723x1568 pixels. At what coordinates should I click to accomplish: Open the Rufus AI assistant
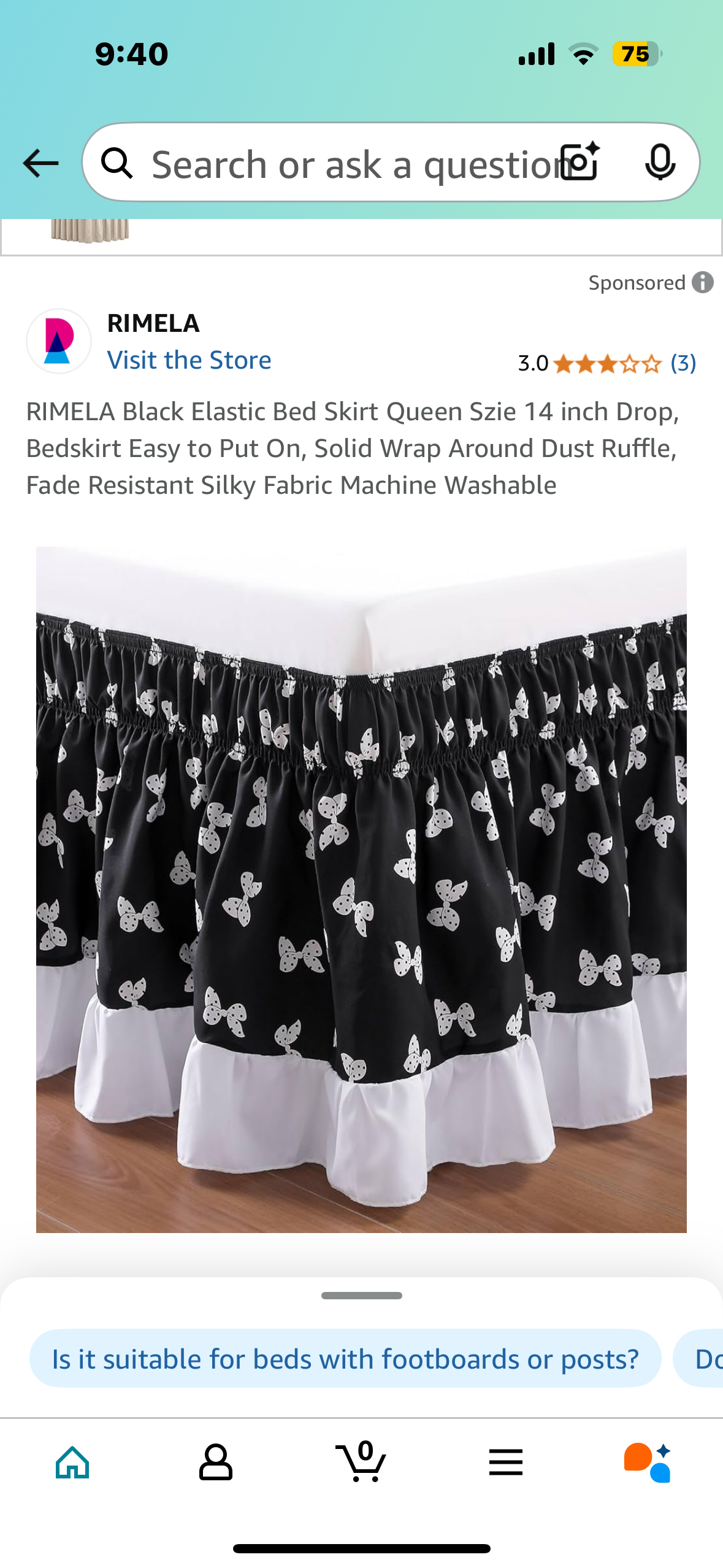tap(648, 1463)
